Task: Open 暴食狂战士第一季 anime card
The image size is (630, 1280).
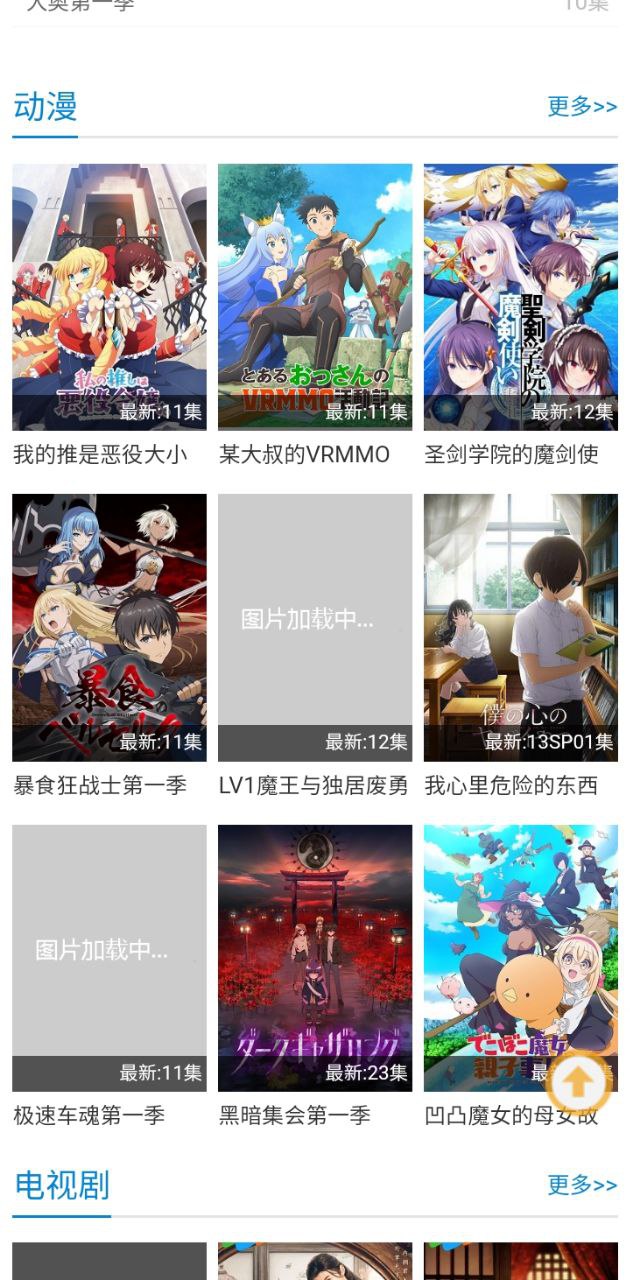Action: [109, 627]
